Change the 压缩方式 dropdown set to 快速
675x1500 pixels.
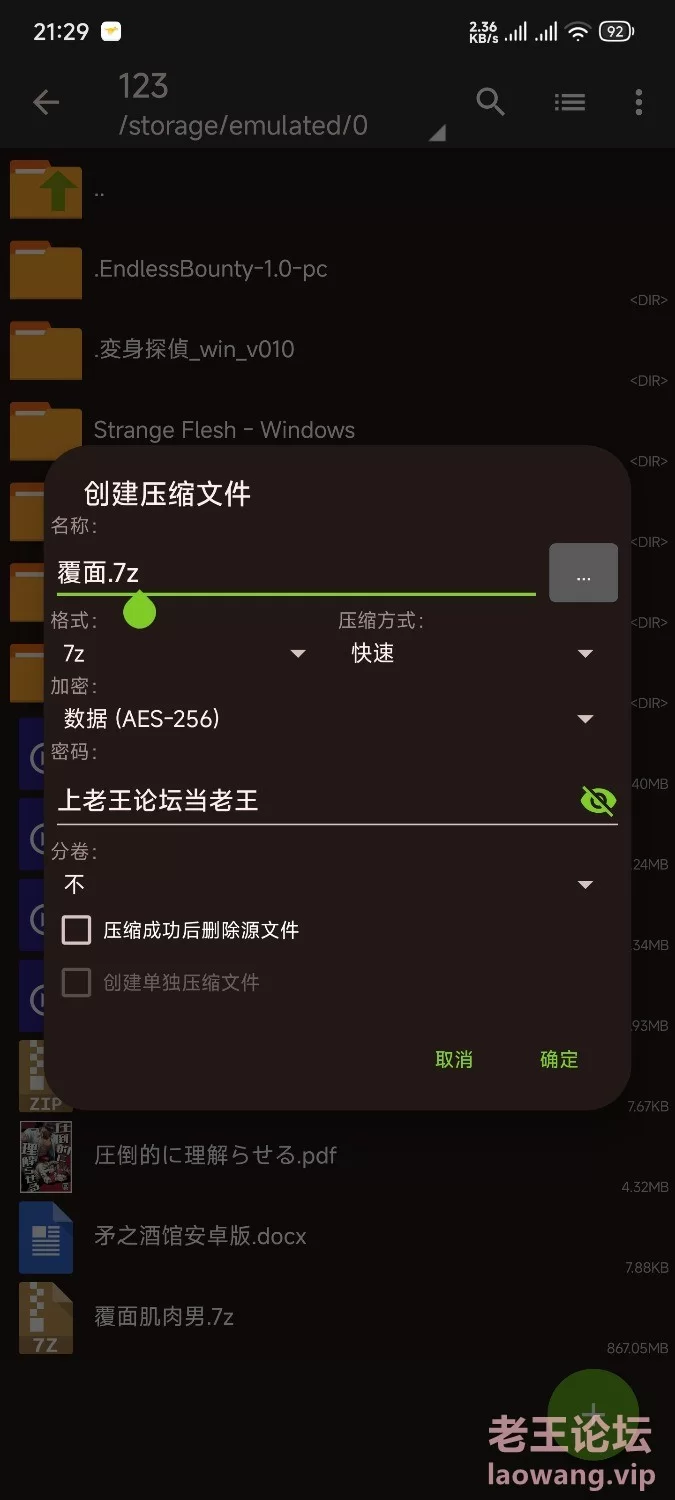click(x=473, y=653)
